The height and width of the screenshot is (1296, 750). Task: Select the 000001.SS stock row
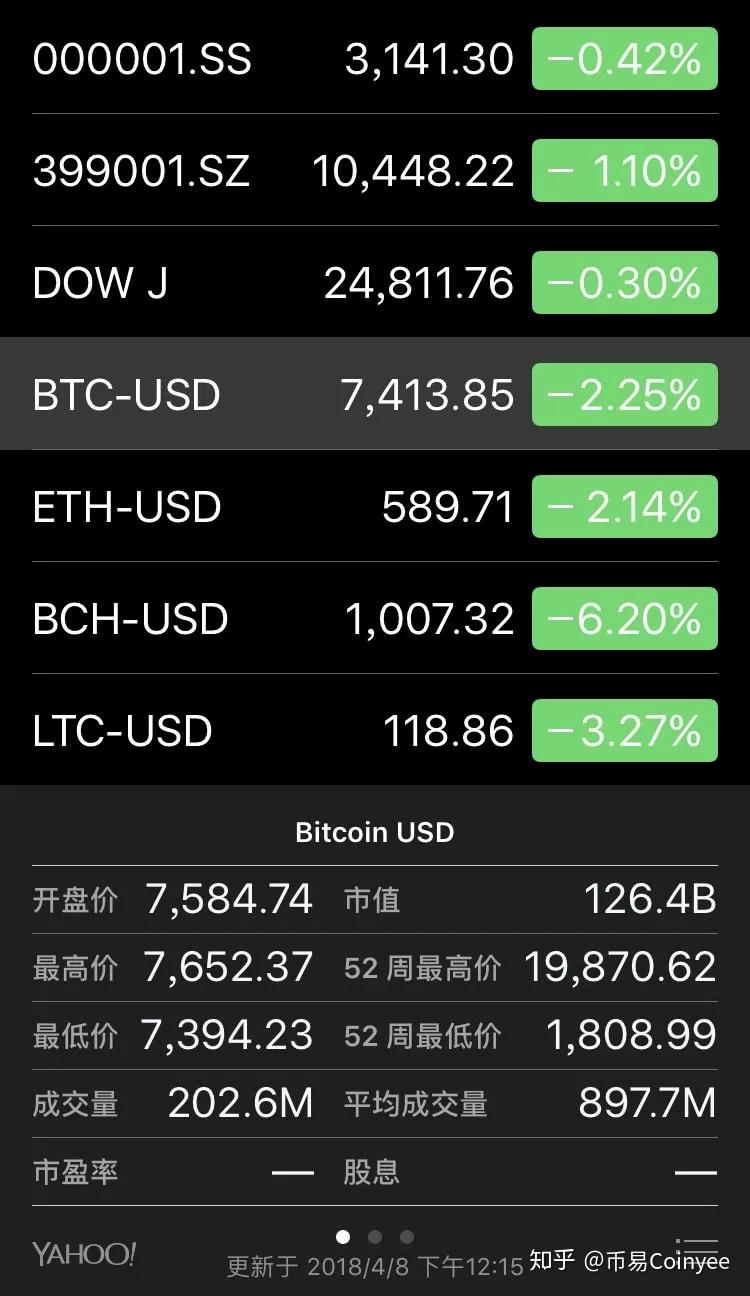pos(375,58)
